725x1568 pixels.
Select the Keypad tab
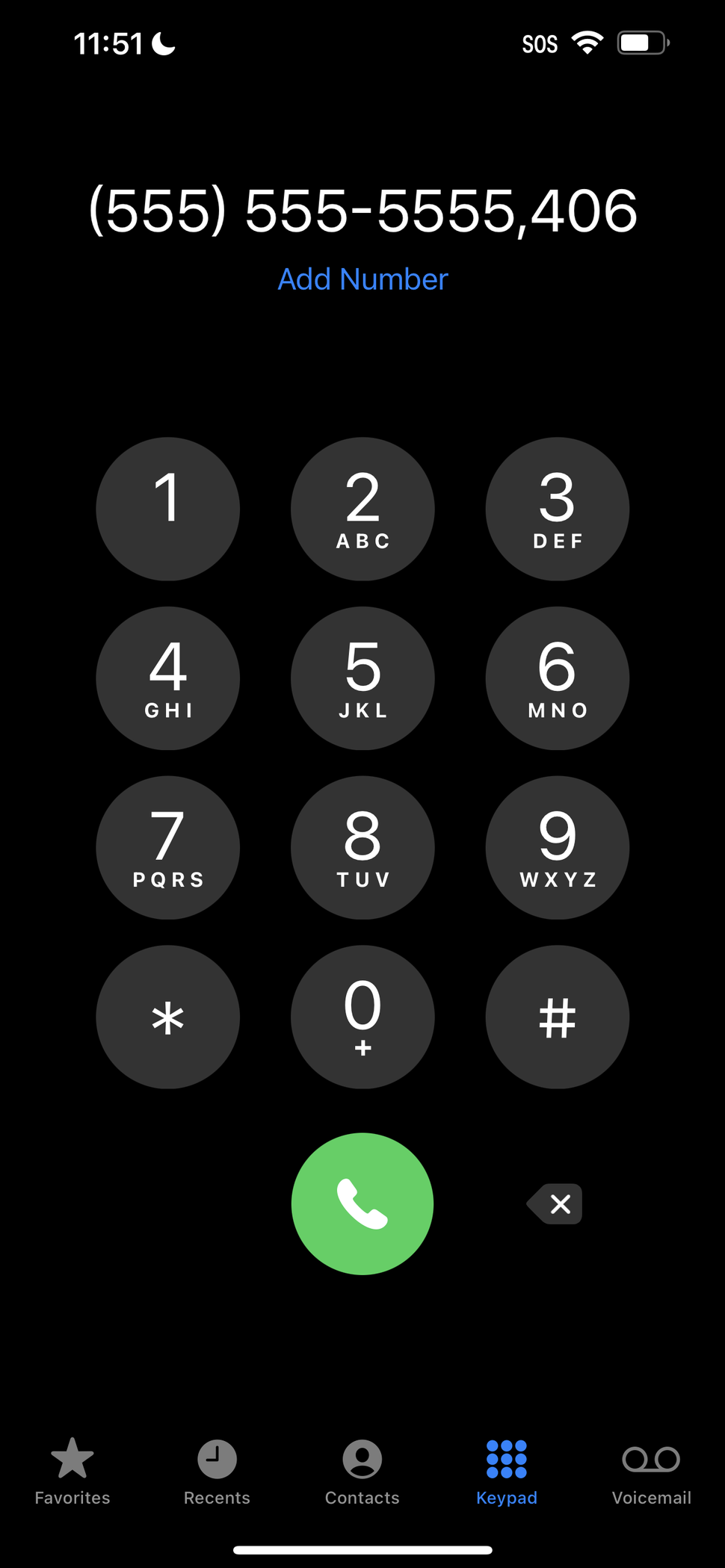coord(507,1472)
